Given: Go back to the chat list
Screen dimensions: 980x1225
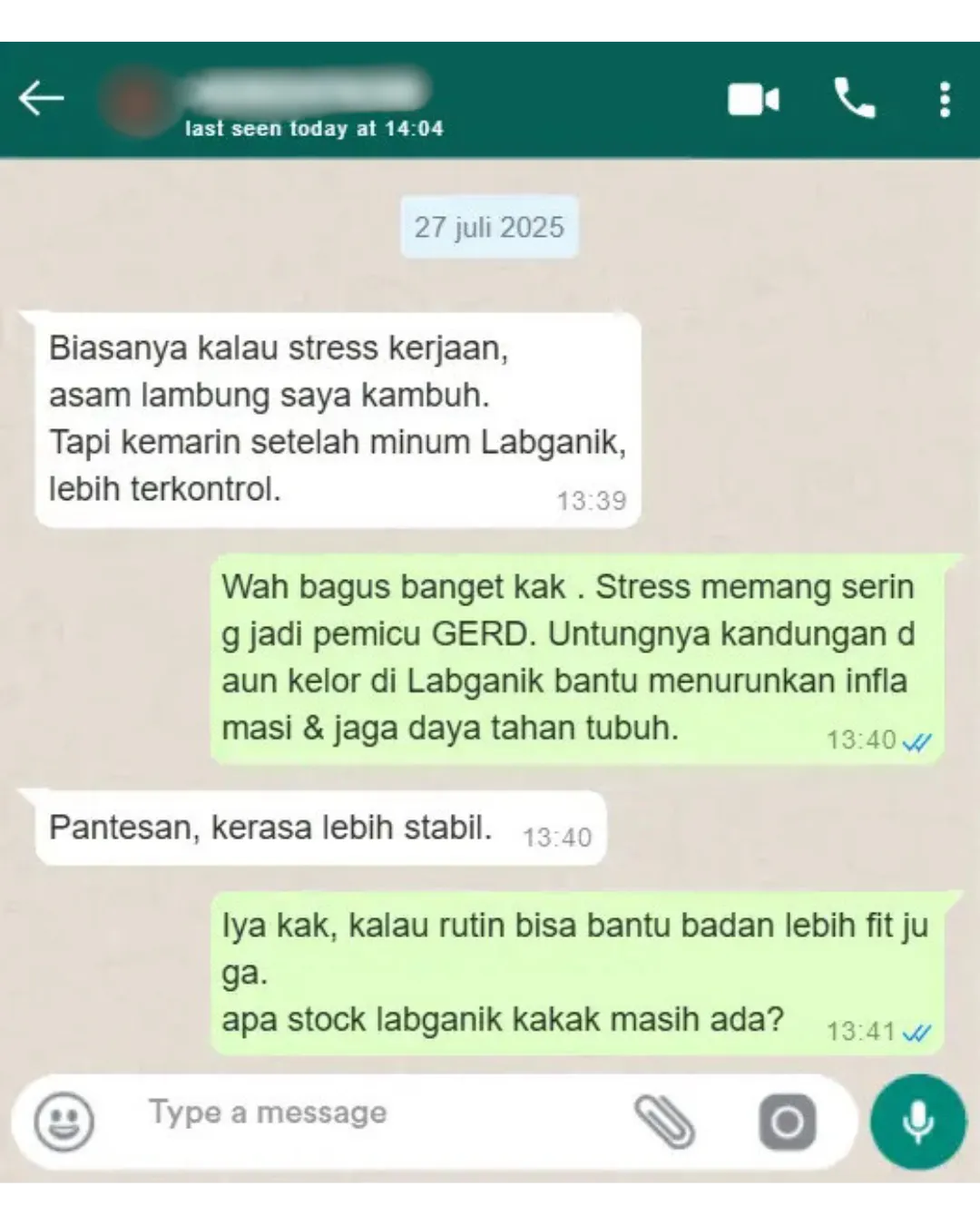Looking at the screenshot, I should (x=42, y=98).
